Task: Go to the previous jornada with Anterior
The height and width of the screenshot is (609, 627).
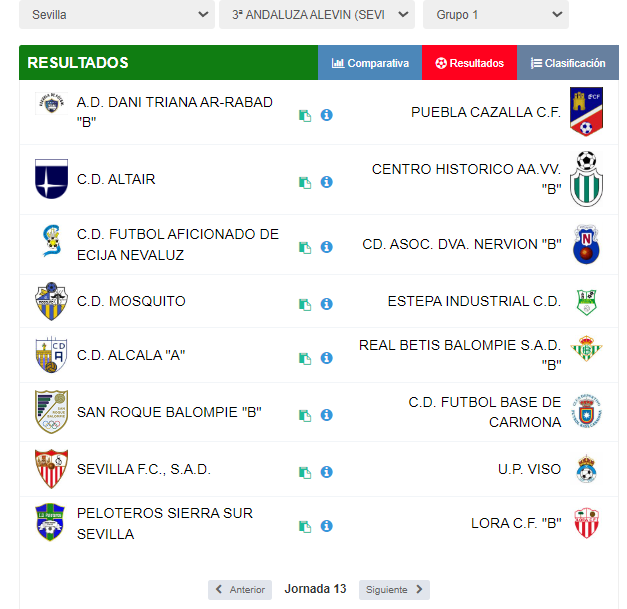Action: tap(240, 590)
